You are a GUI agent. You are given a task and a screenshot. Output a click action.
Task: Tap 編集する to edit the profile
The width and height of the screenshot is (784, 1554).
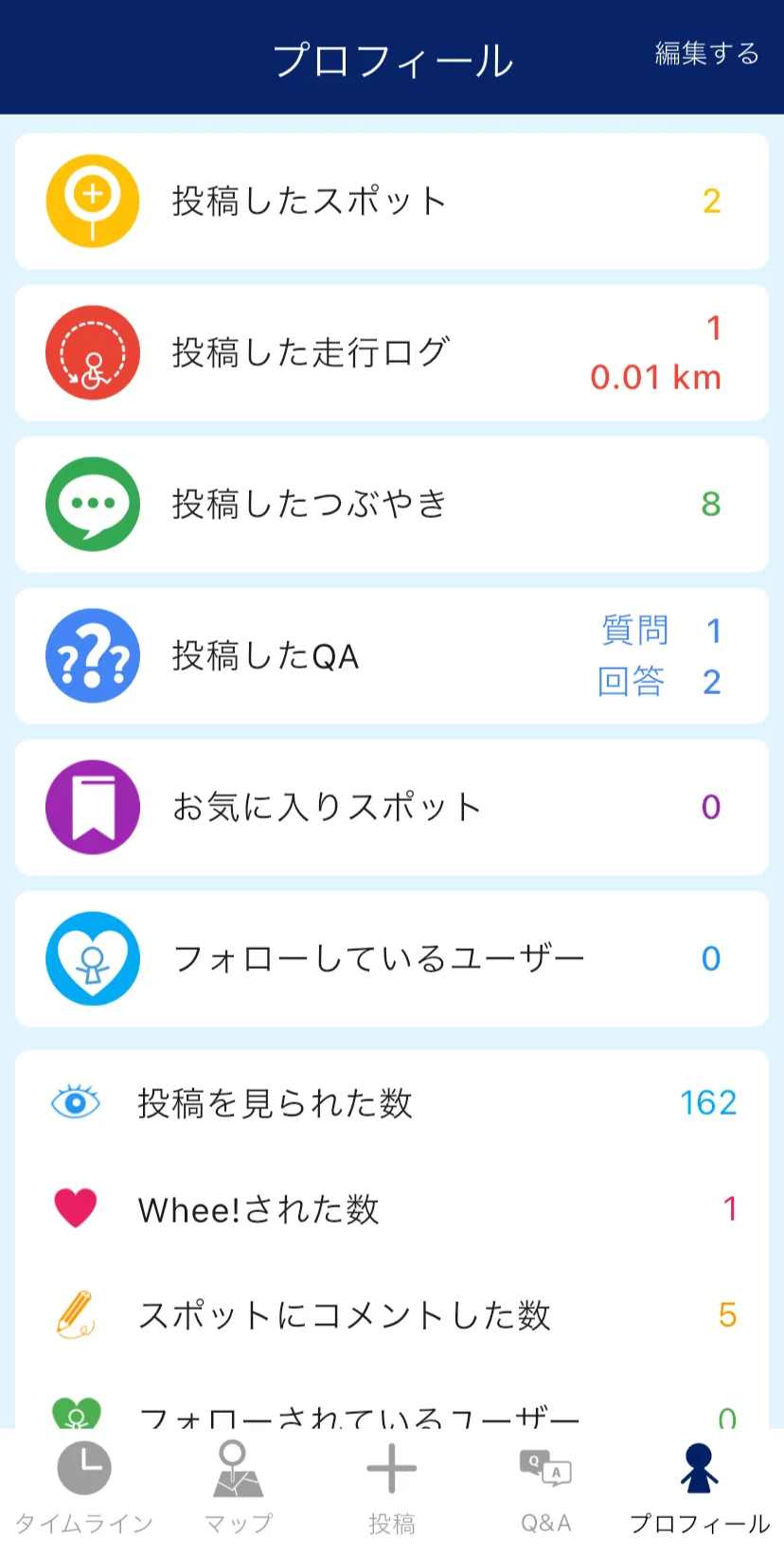point(706,54)
